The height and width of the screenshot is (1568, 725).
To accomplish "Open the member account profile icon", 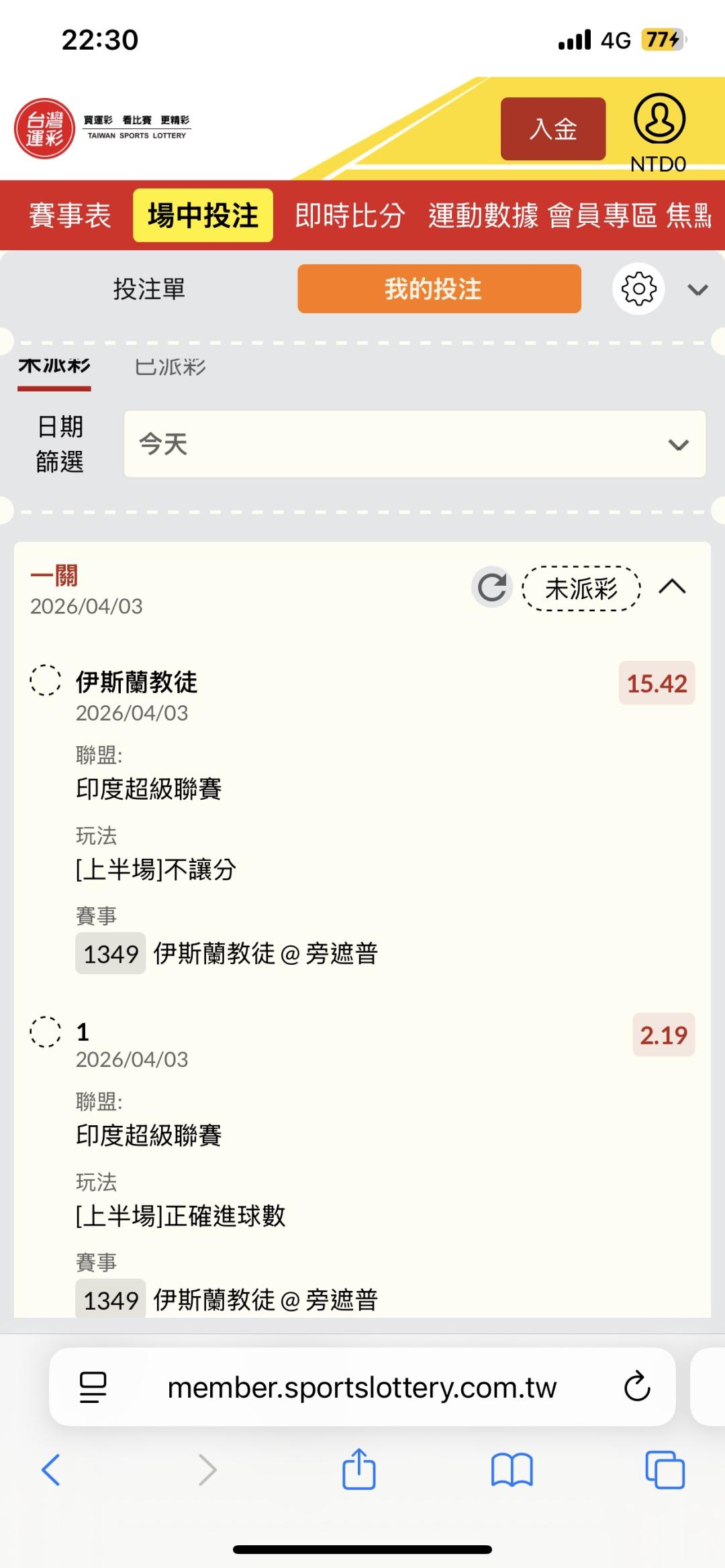I will 659,119.
